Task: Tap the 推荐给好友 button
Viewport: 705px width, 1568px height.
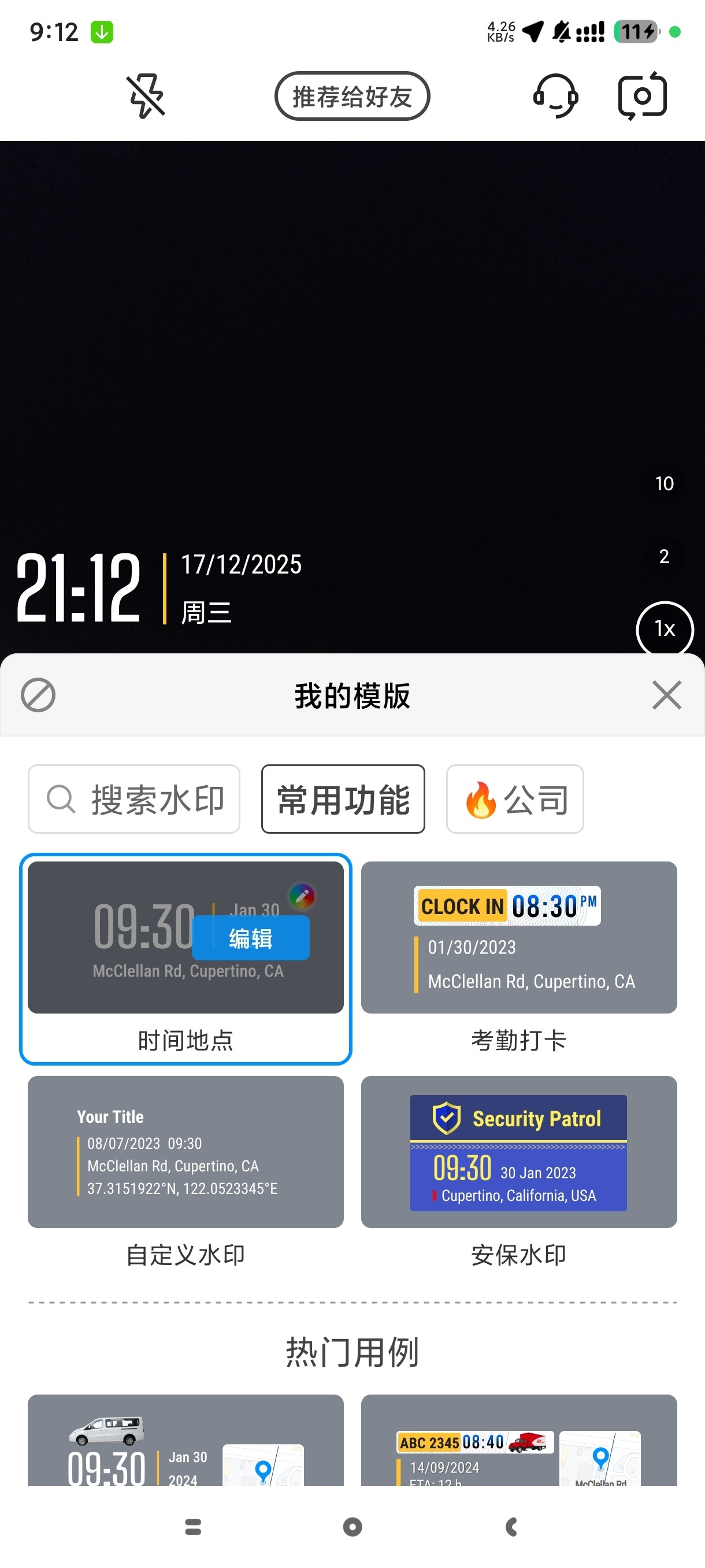Action: tap(352, 96)
